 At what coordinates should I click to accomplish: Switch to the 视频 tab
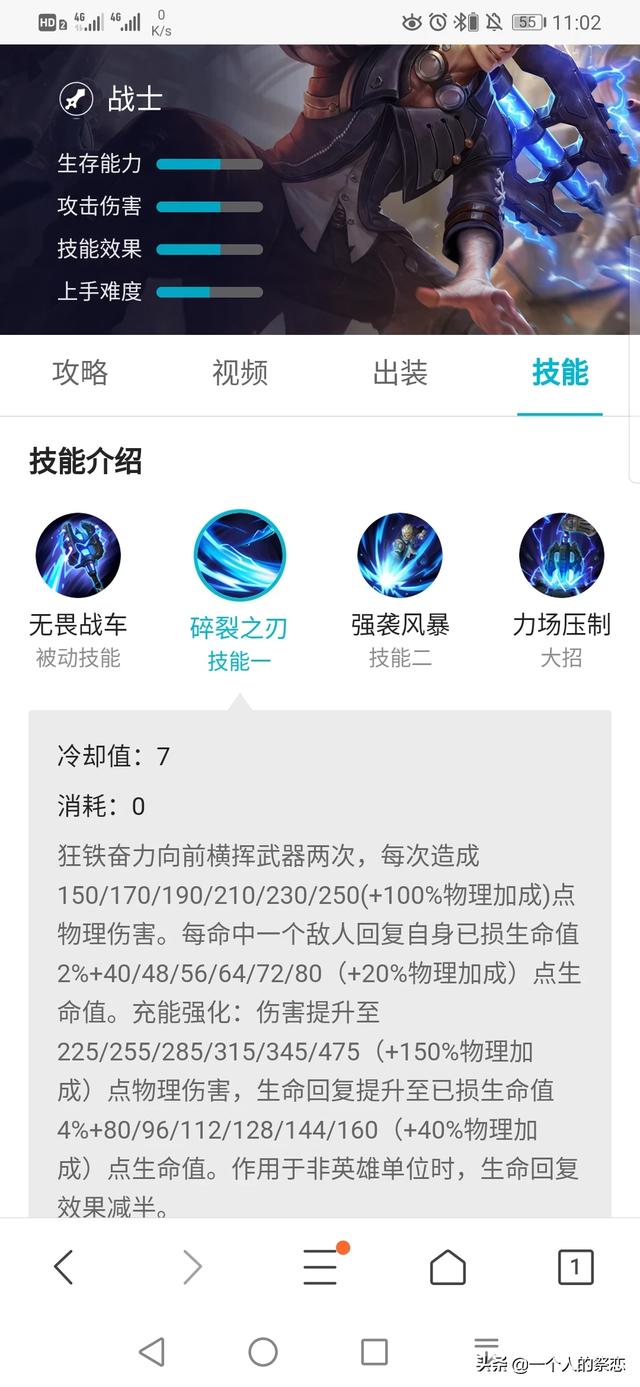tap(240, 373)
